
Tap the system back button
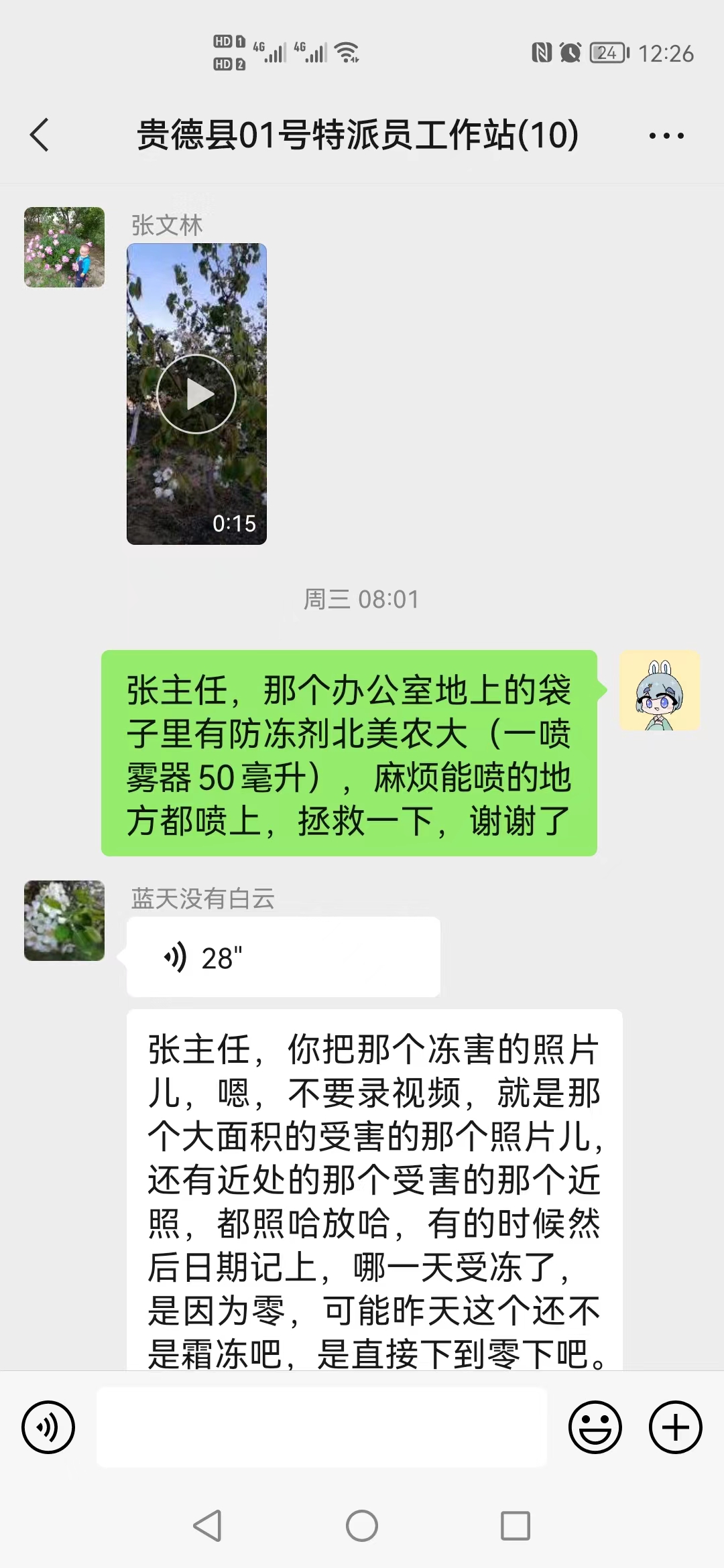(208, 1526)
